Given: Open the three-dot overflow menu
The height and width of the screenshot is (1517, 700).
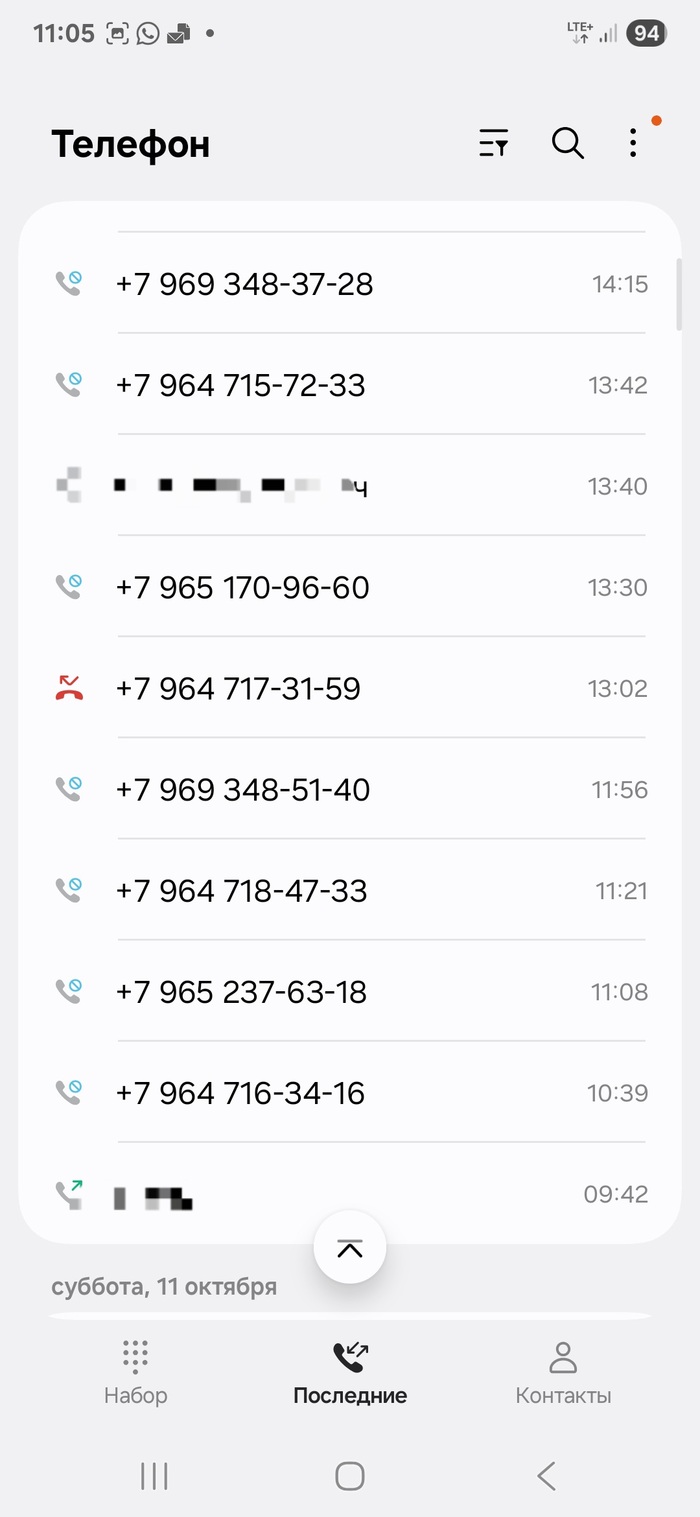Looking at the screenshot, I should (x=633, y=144).
